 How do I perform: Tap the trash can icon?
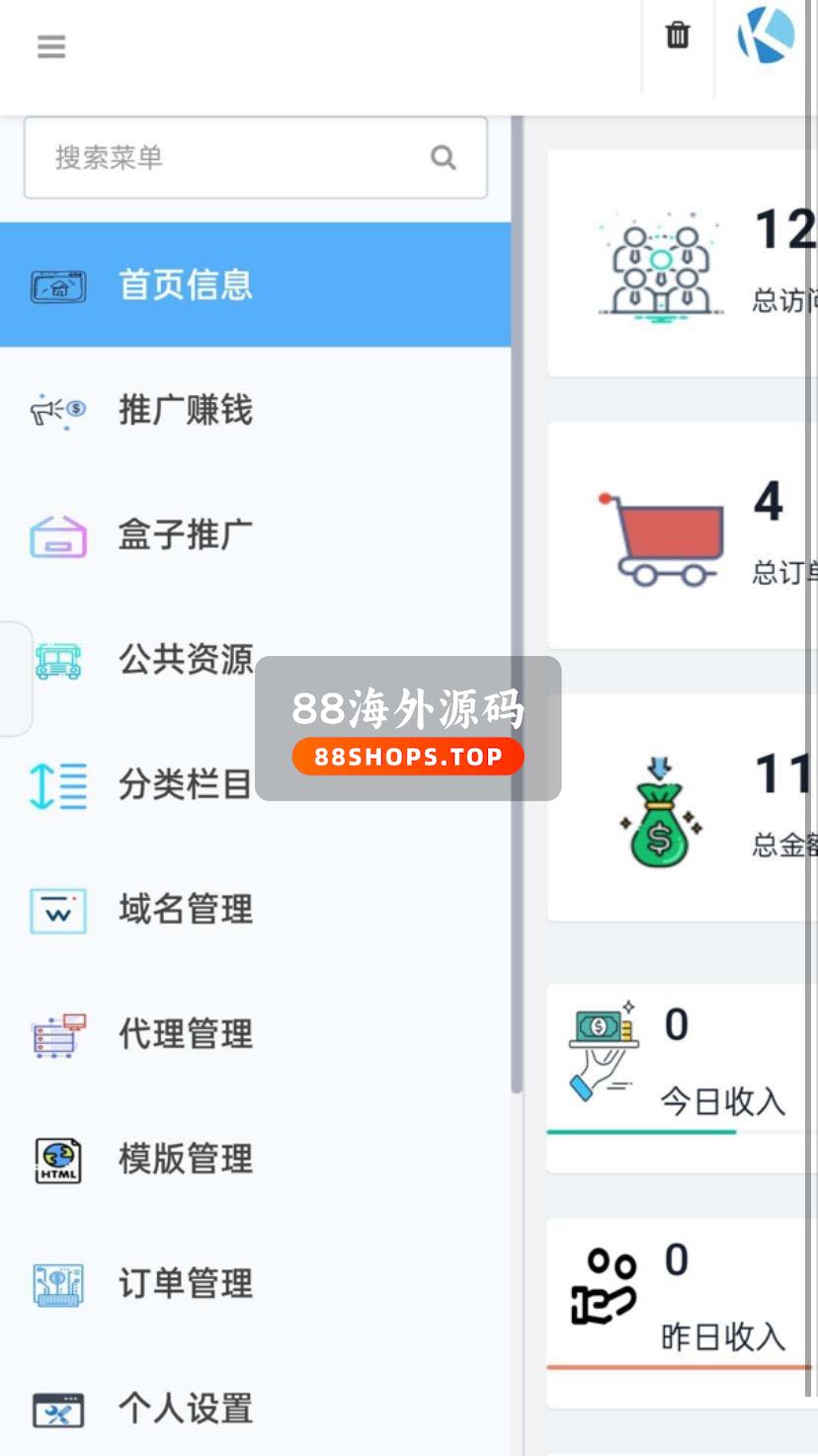point(678,36)
